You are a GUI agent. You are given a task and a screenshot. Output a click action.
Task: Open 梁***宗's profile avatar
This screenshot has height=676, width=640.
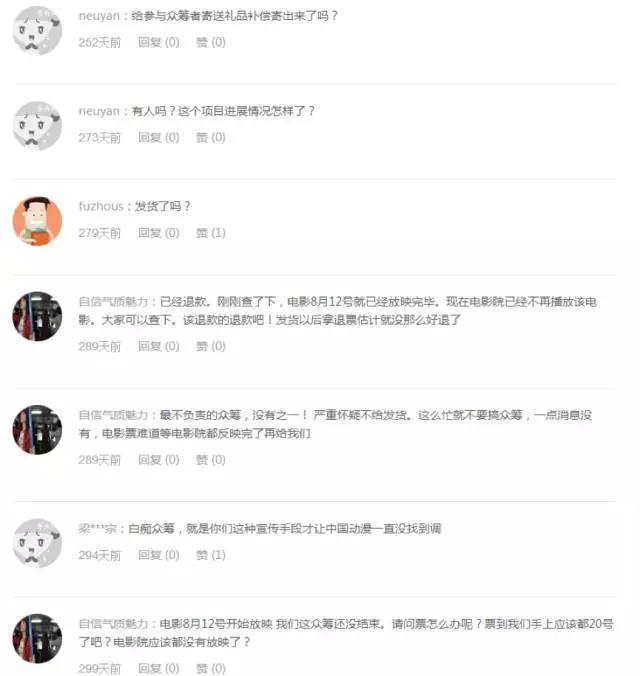coord(38,543)
